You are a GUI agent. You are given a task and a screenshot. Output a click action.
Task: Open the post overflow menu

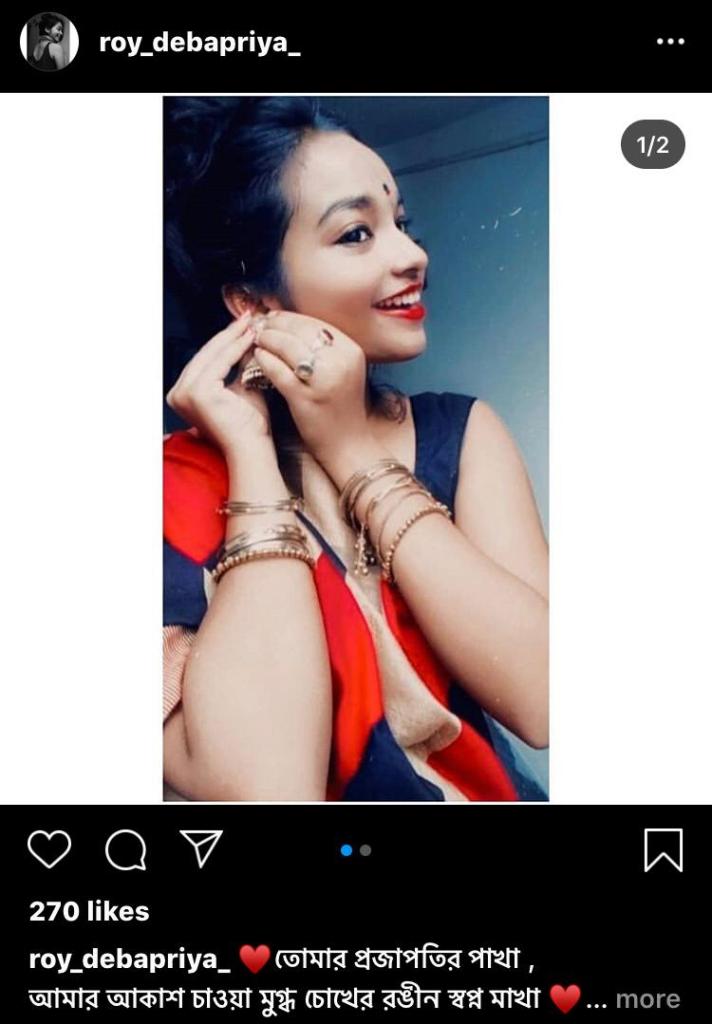[x=670, y=42]
